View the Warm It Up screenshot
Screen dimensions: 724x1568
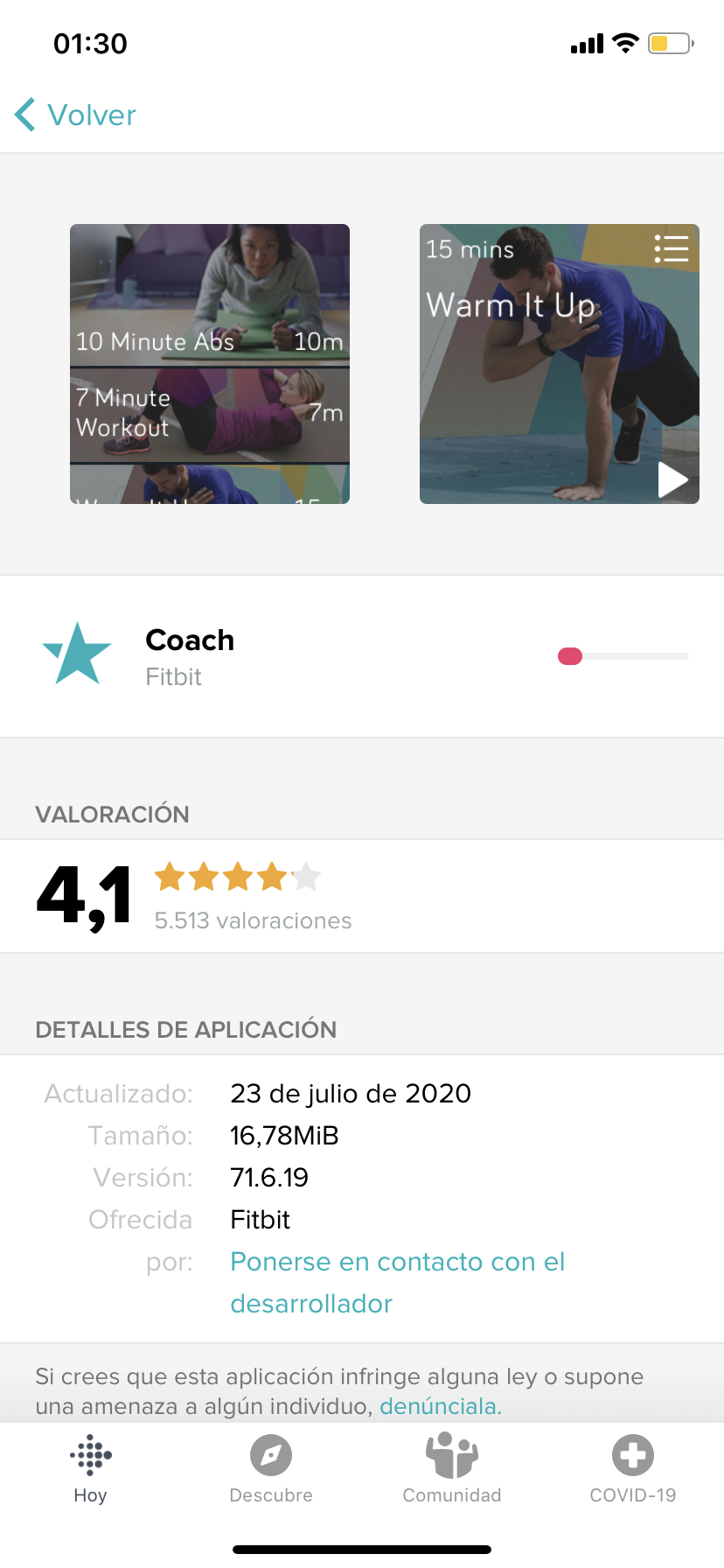click(x=560, y=364)
